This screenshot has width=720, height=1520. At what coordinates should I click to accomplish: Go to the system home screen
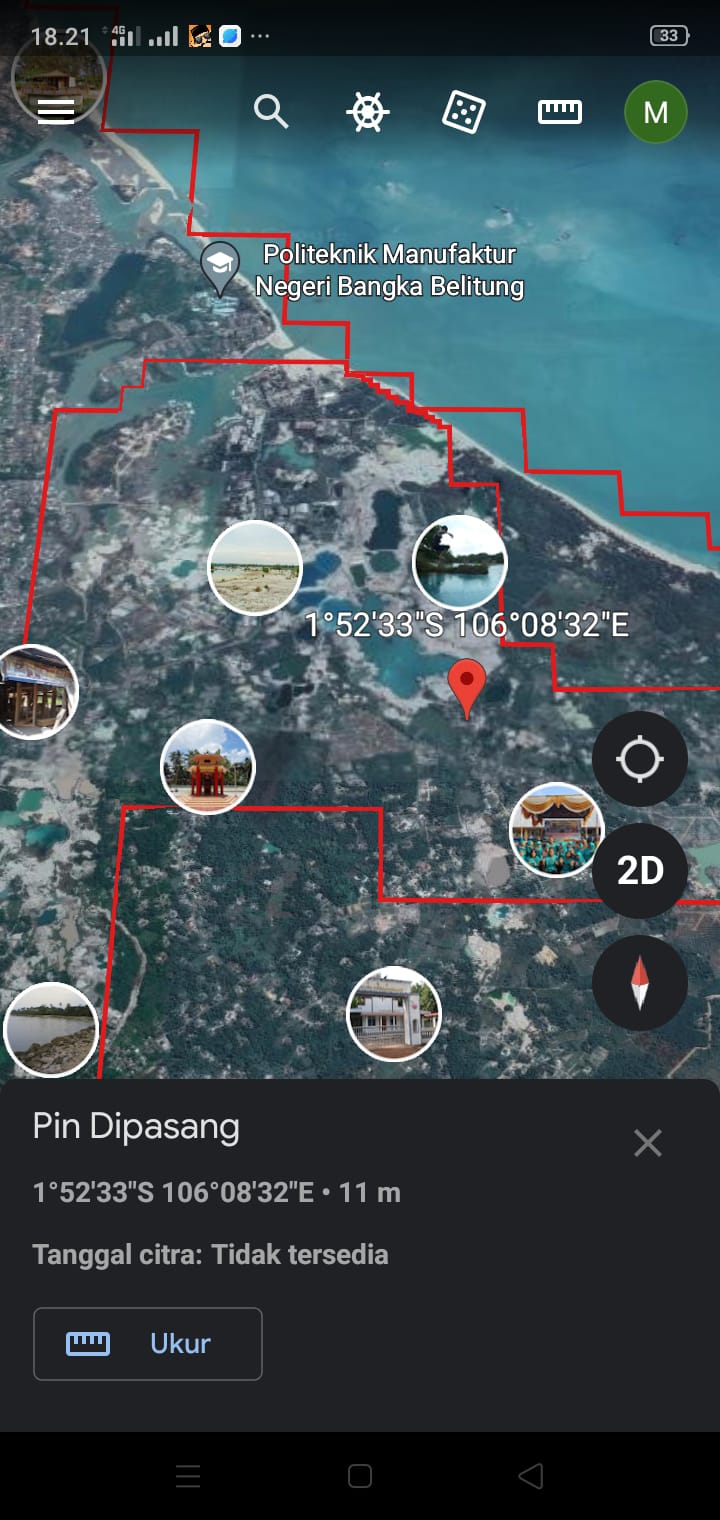(360, 1476)
